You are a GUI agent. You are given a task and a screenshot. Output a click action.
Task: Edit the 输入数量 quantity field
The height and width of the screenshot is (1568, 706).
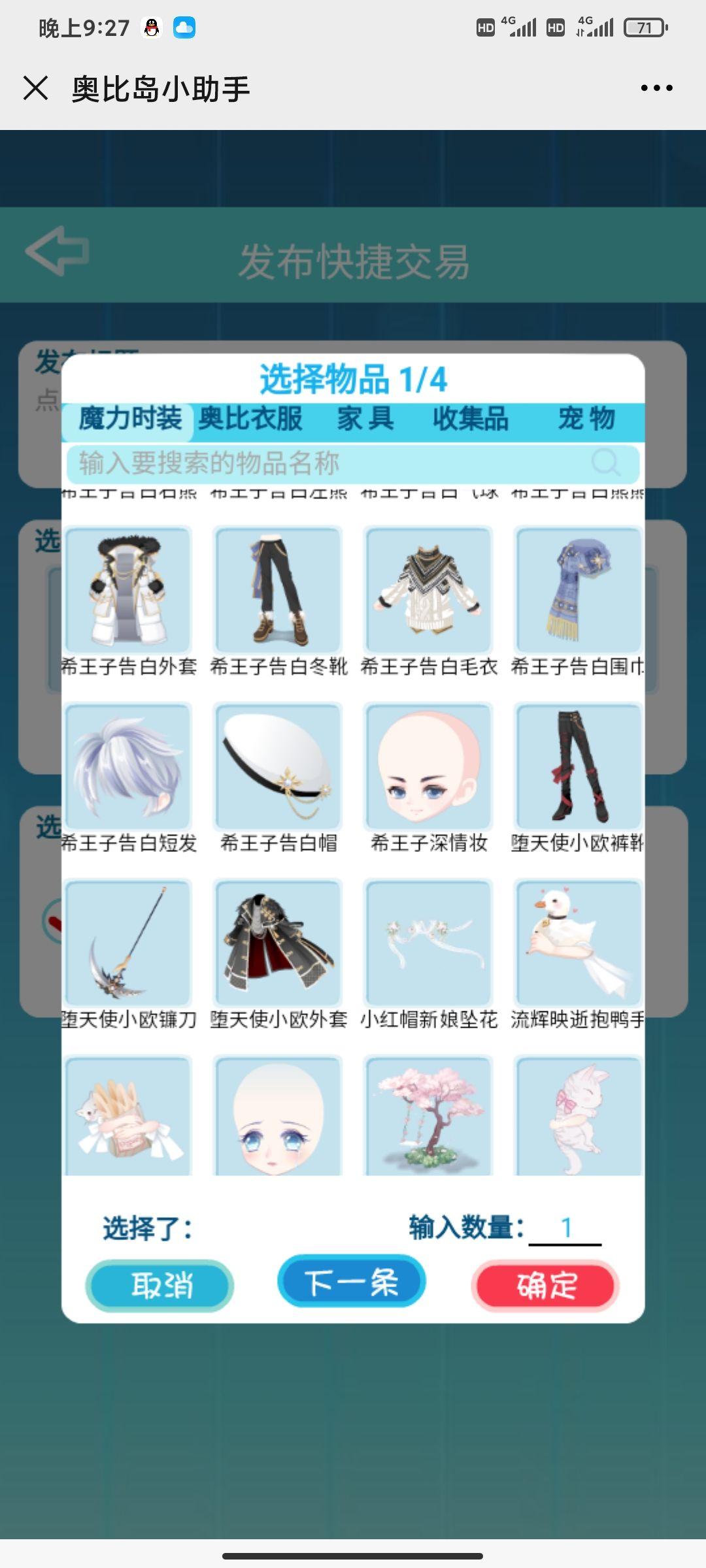[x=565, y=1228]
